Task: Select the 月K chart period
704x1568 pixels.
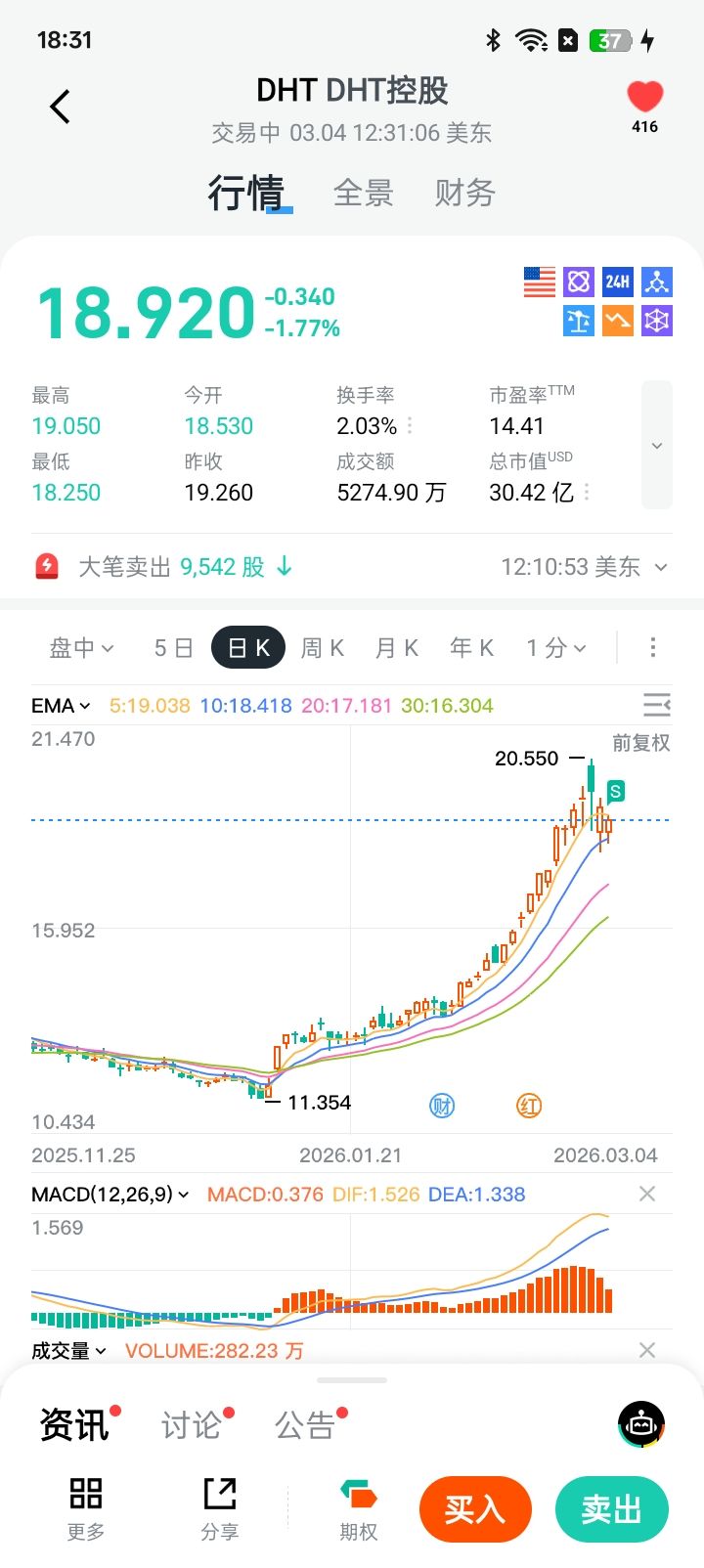Action: tap(396, 648)
